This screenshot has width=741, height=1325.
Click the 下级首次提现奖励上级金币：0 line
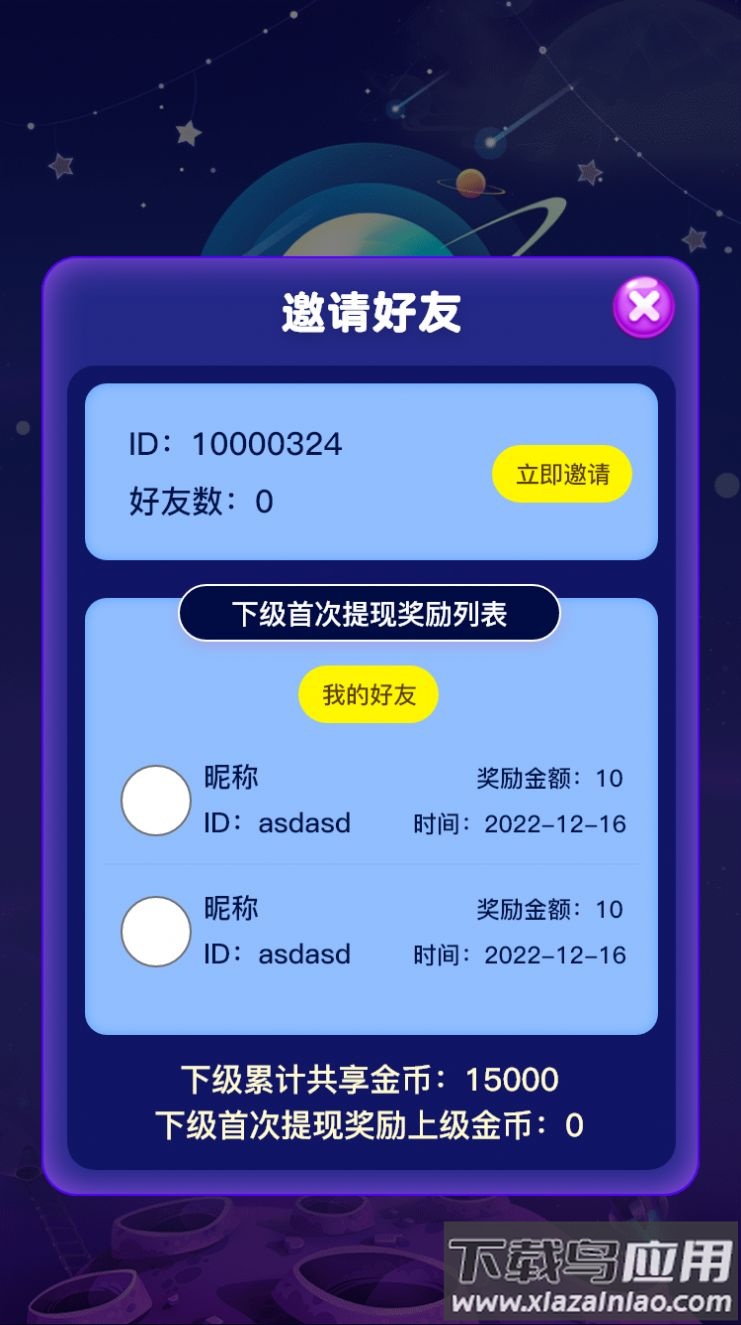click(x=370, y=1125)
